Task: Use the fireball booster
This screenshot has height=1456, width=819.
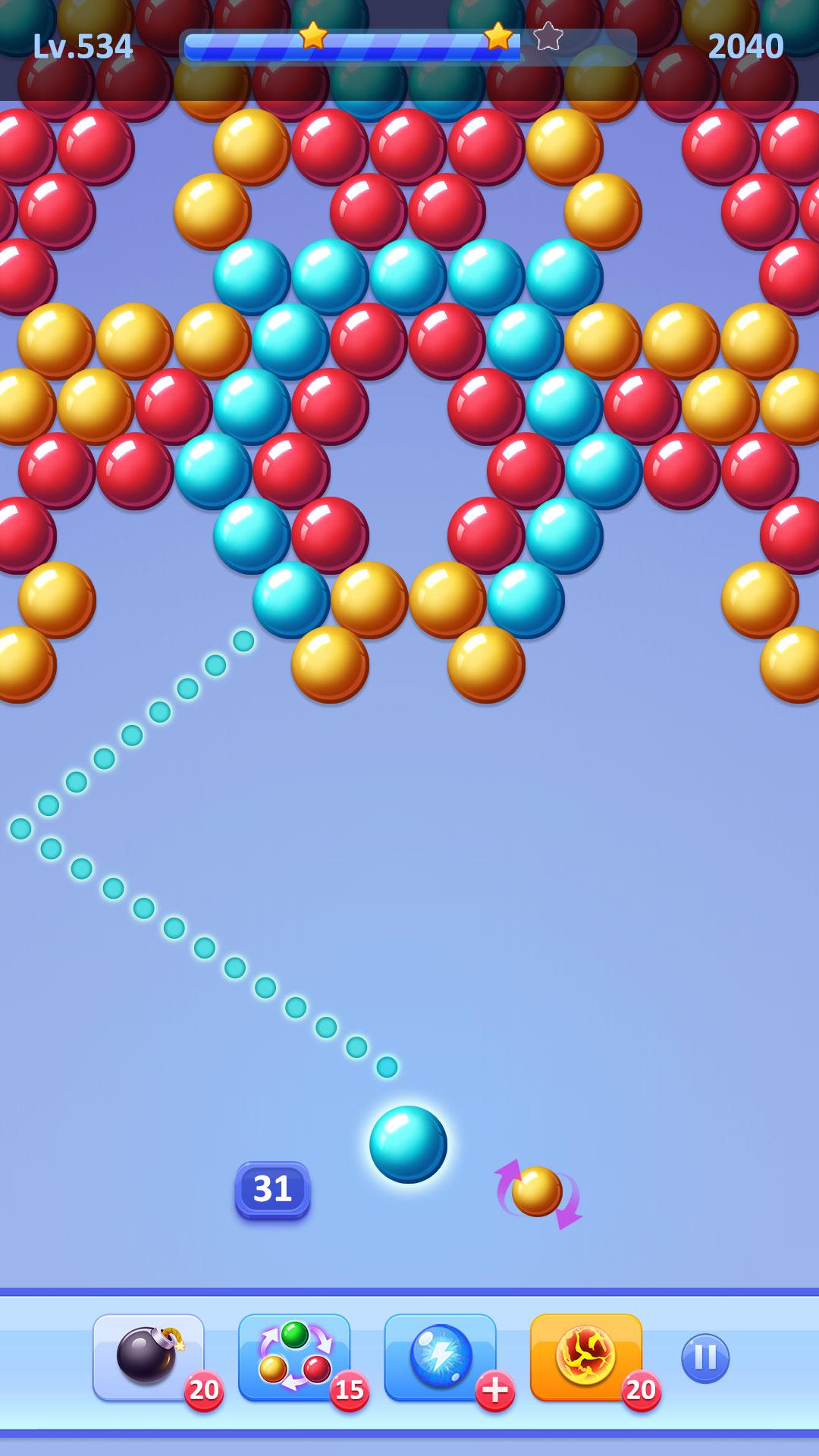Action: click(585, 1357)
